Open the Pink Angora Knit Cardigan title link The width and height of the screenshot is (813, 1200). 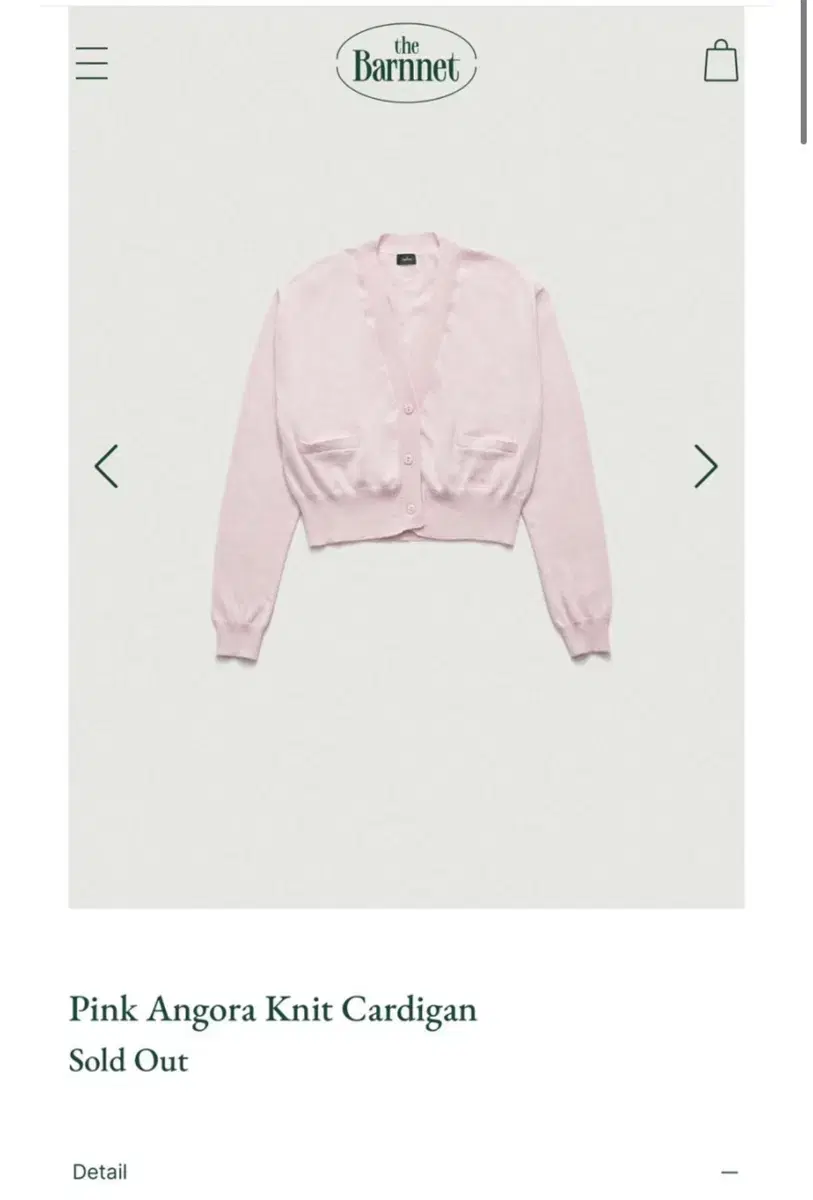click(x=272, y=1011)
